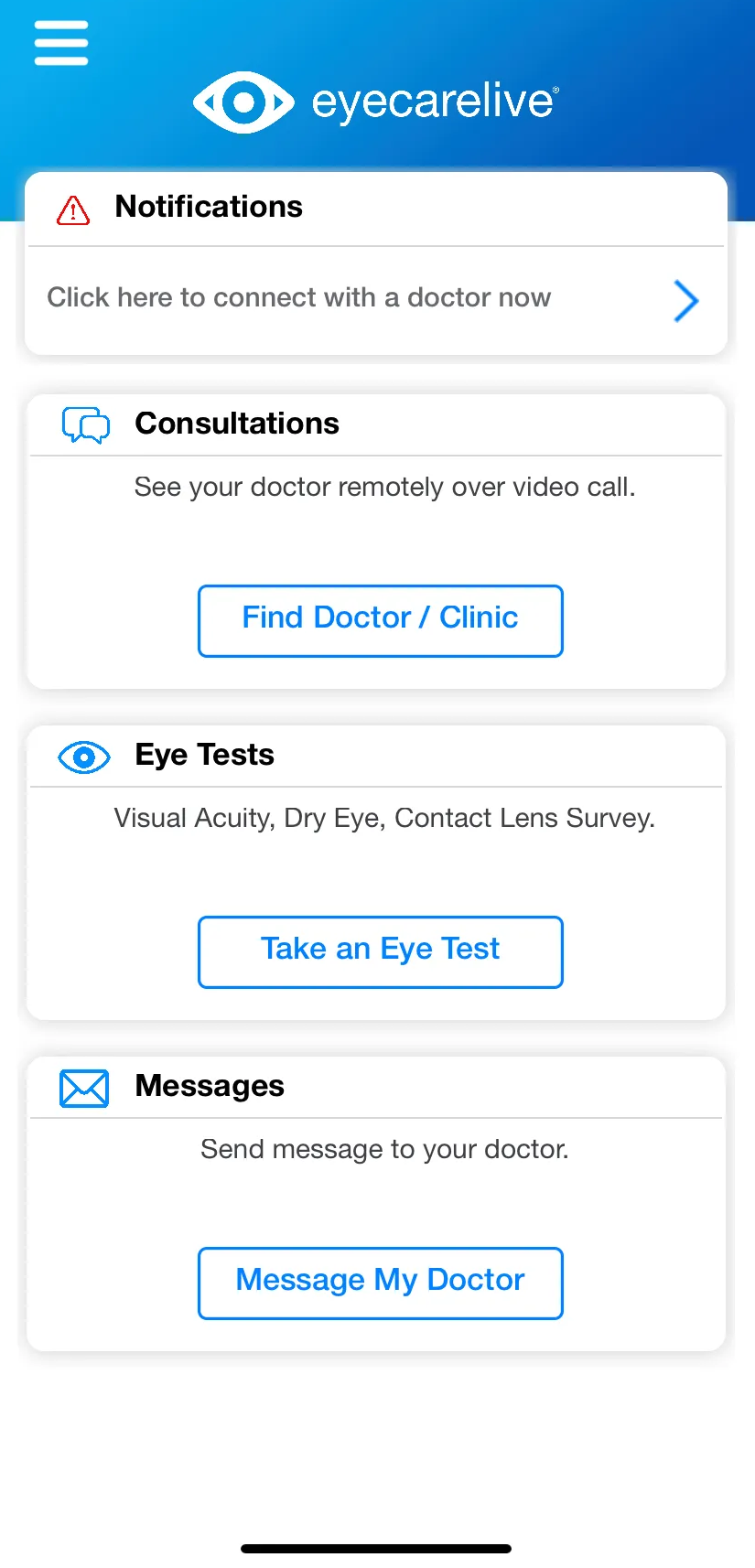
Task: Click the Eye Tests section title
Action: [x=204, y=755]
